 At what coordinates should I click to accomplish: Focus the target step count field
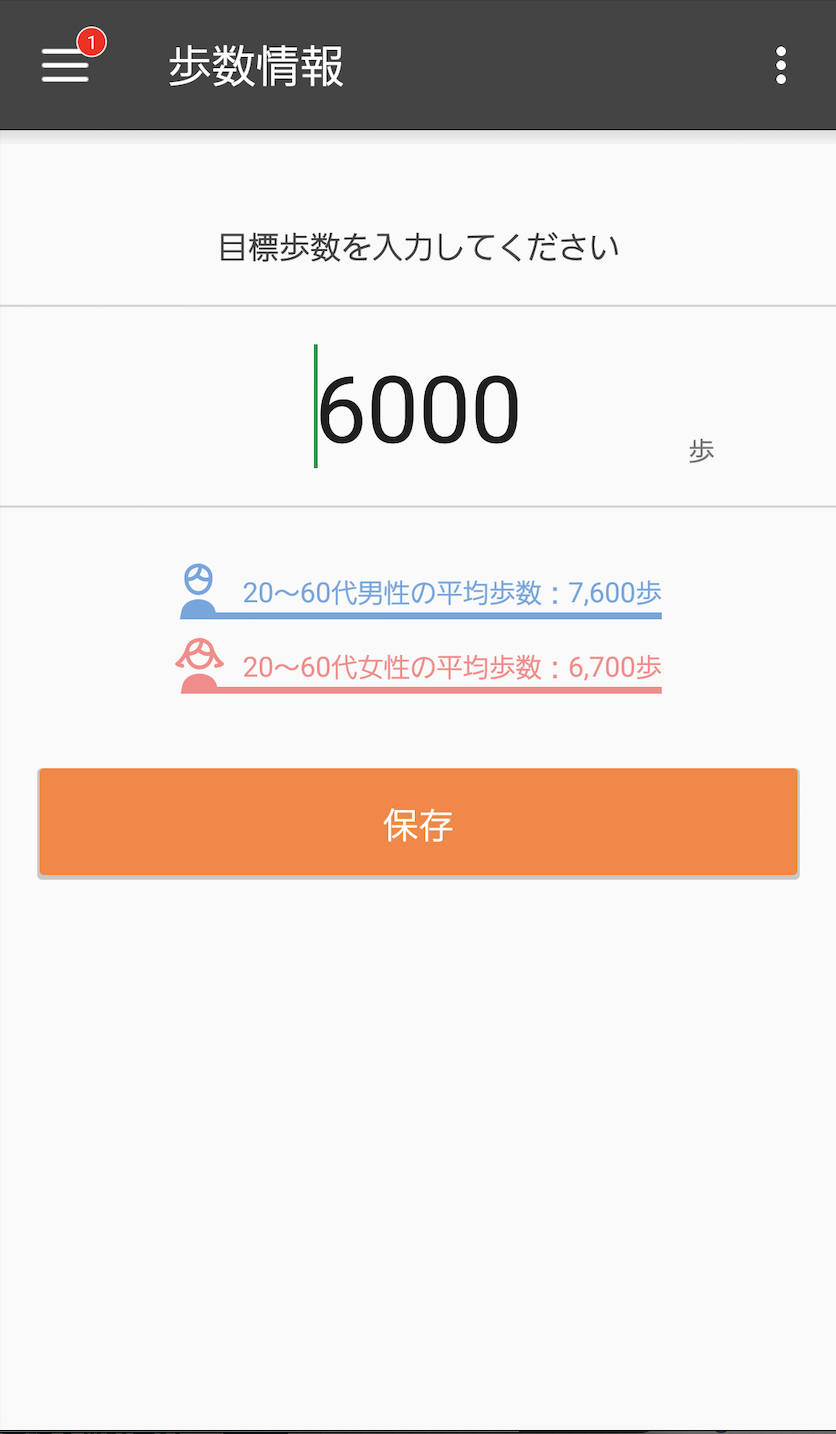pyautogui.click(x=418, y=407)
